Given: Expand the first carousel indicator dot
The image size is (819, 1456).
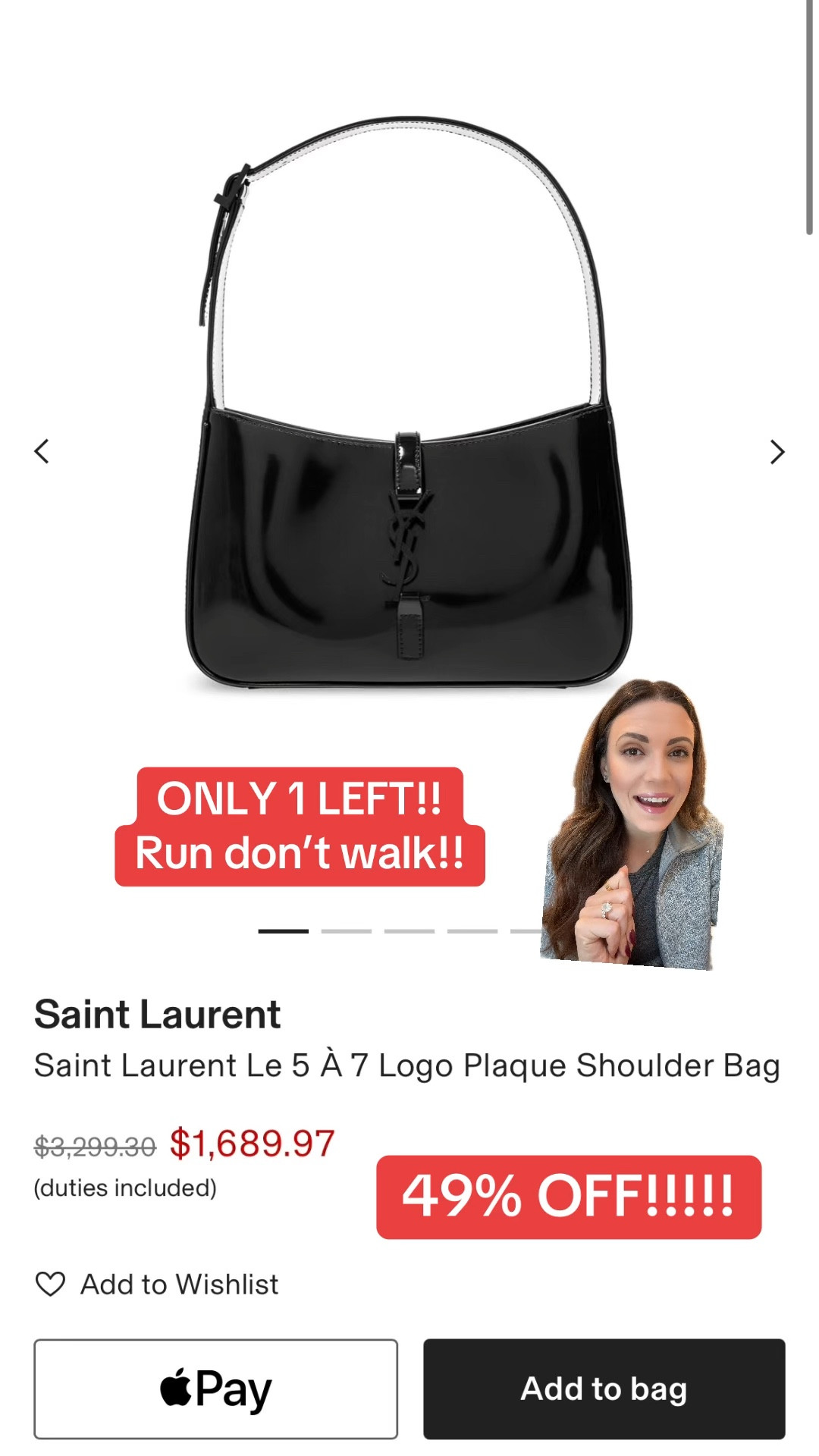Looking at the screenshot, I should tap(282, 930).
